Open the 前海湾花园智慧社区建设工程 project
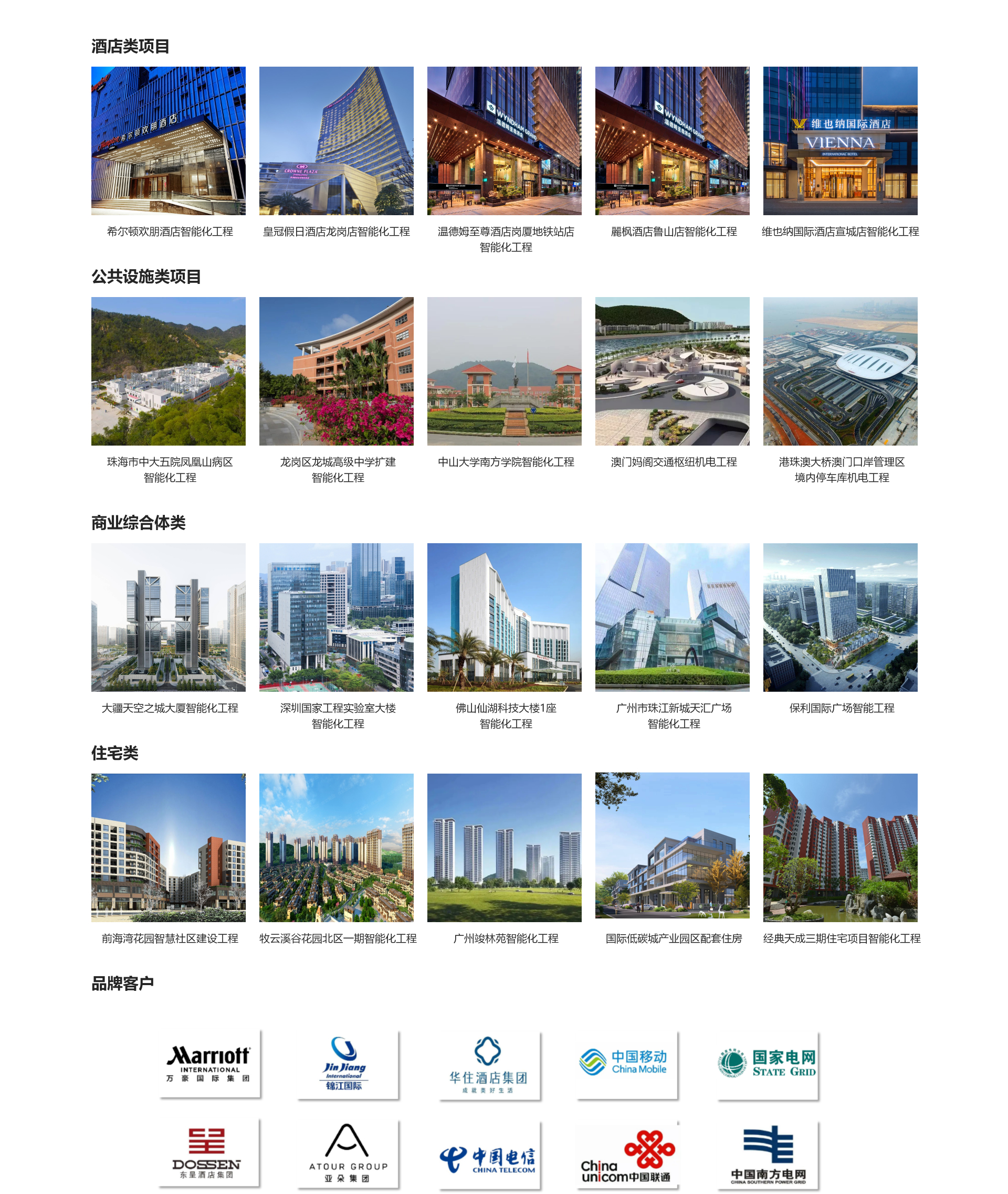This screenshot has height=1194, width=1008. pyautogui.click(x=168, y=847)
